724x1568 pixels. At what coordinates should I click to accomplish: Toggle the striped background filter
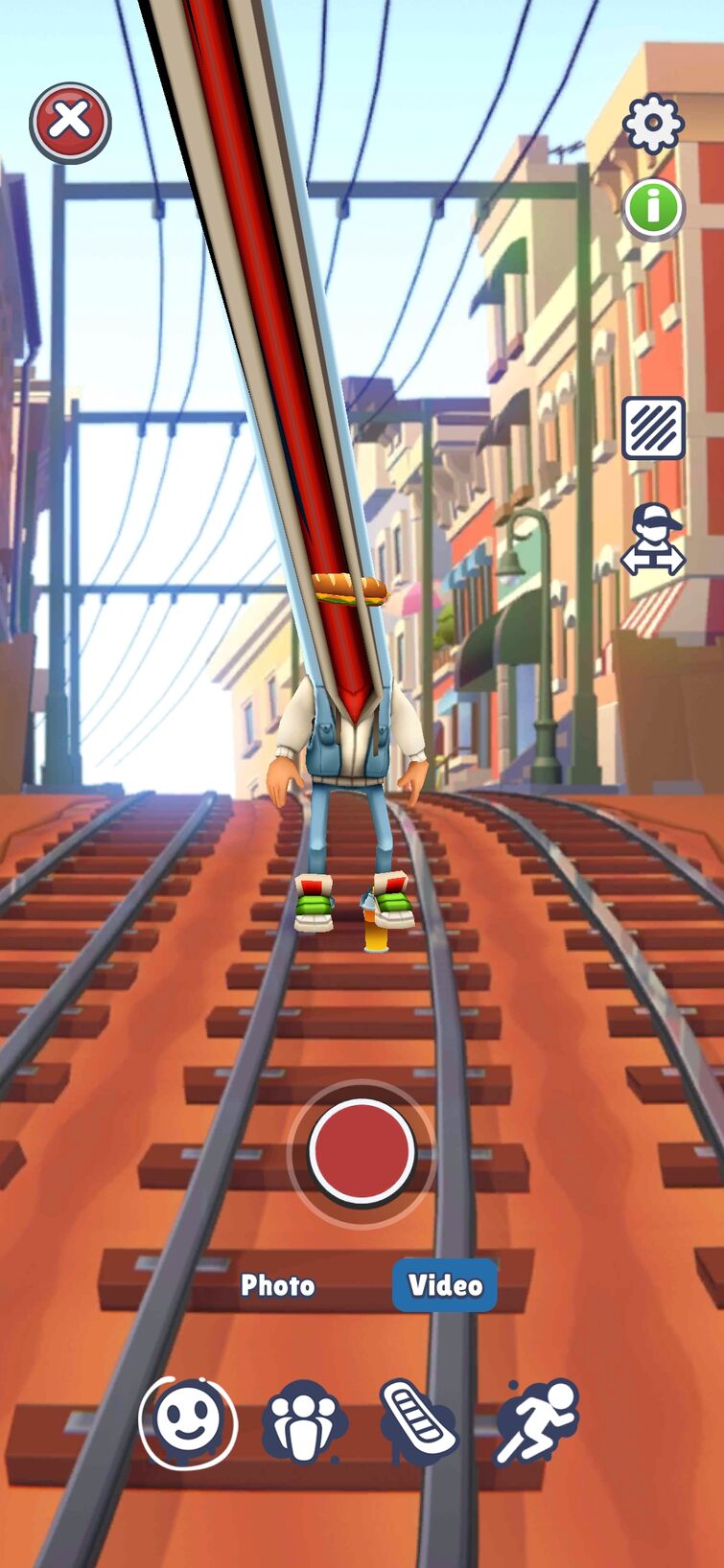[653, 427]
